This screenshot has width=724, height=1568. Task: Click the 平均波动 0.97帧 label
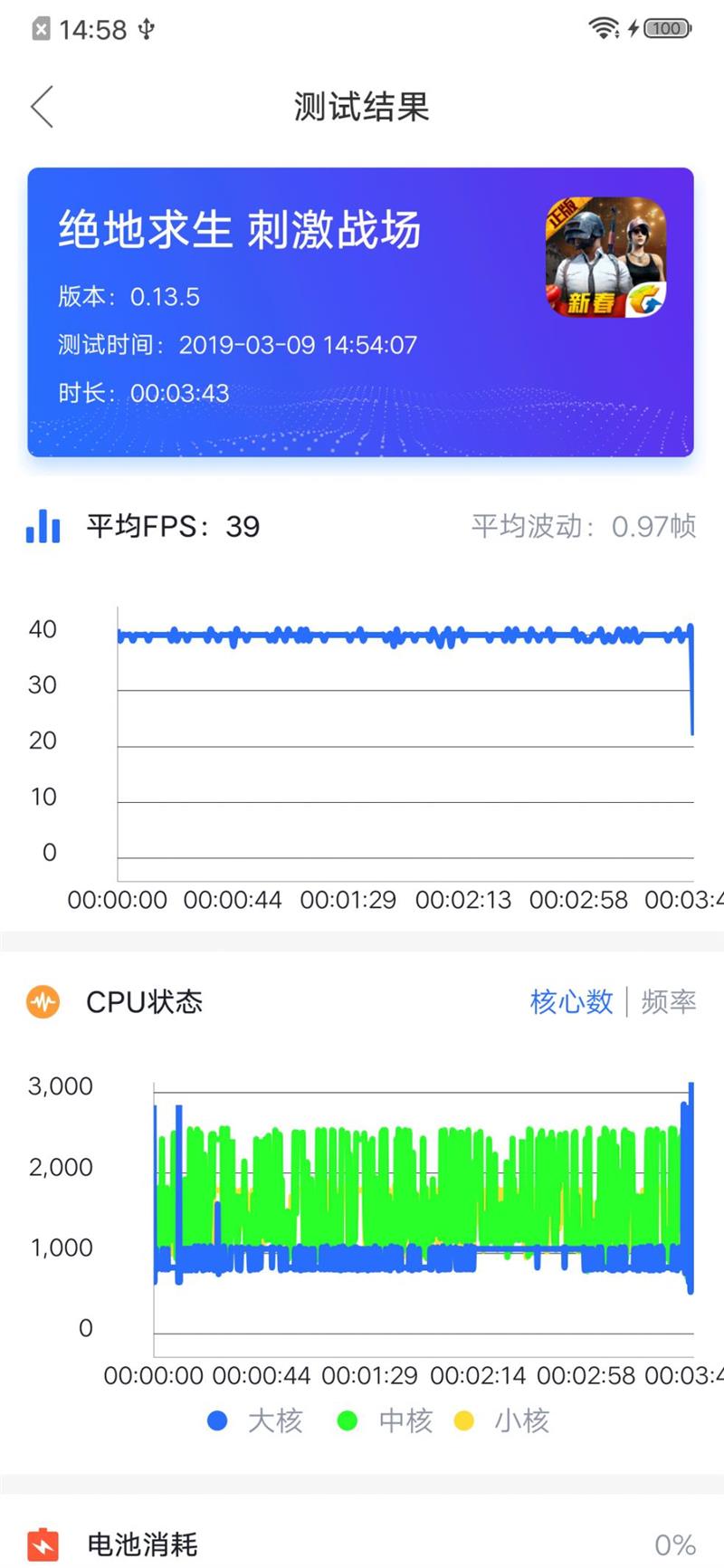click(585, 526)
